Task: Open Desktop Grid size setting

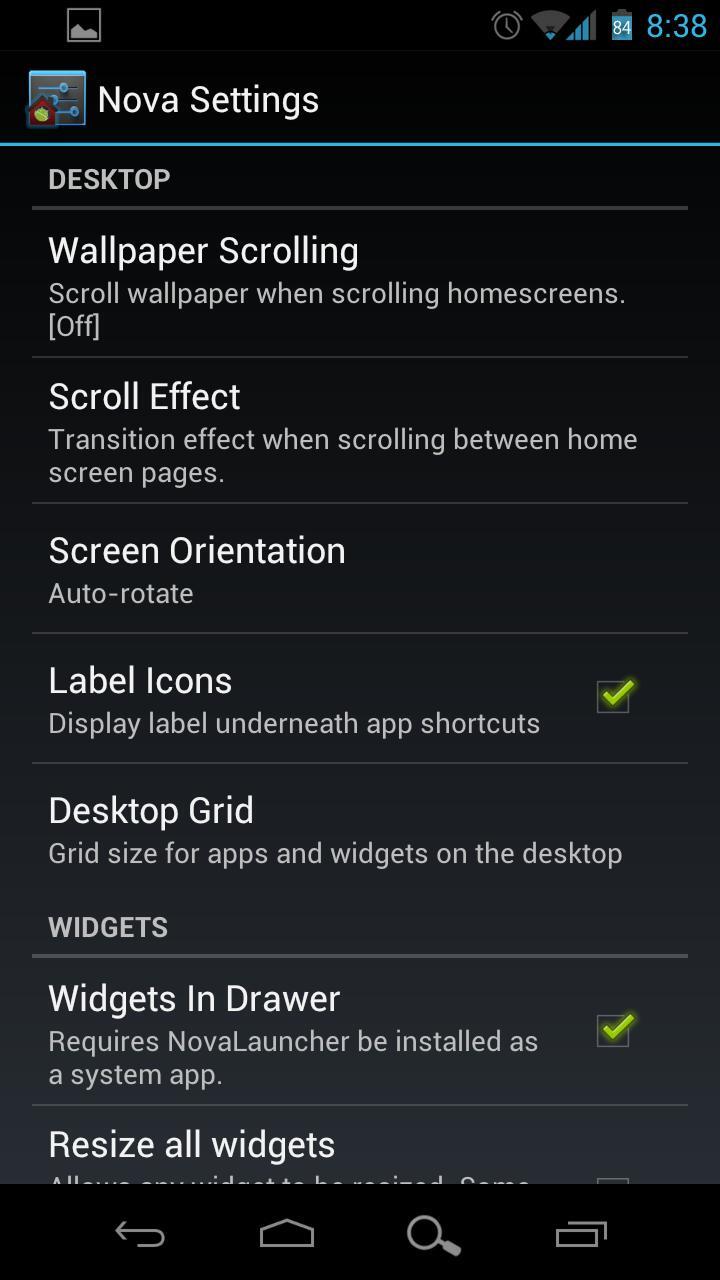Action: tap(360, 829)
